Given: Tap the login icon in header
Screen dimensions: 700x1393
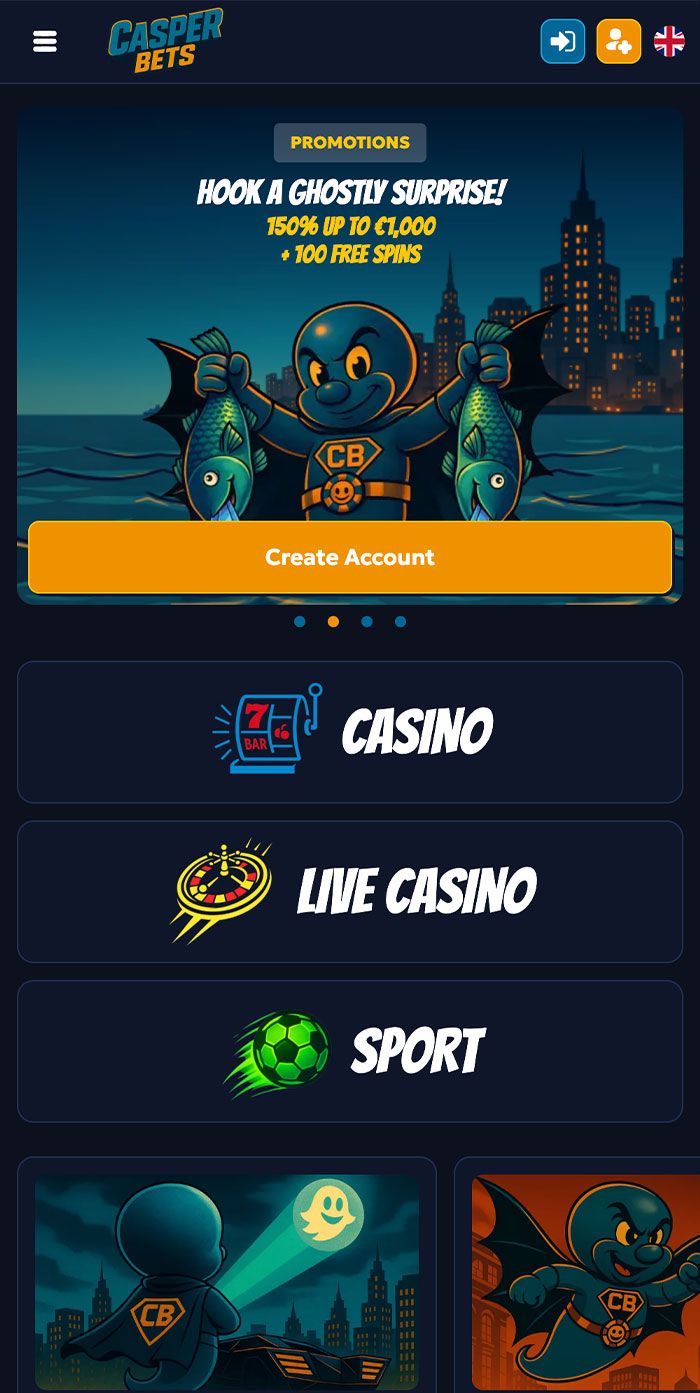Looking at the screenshot, I should click(563, 41).
